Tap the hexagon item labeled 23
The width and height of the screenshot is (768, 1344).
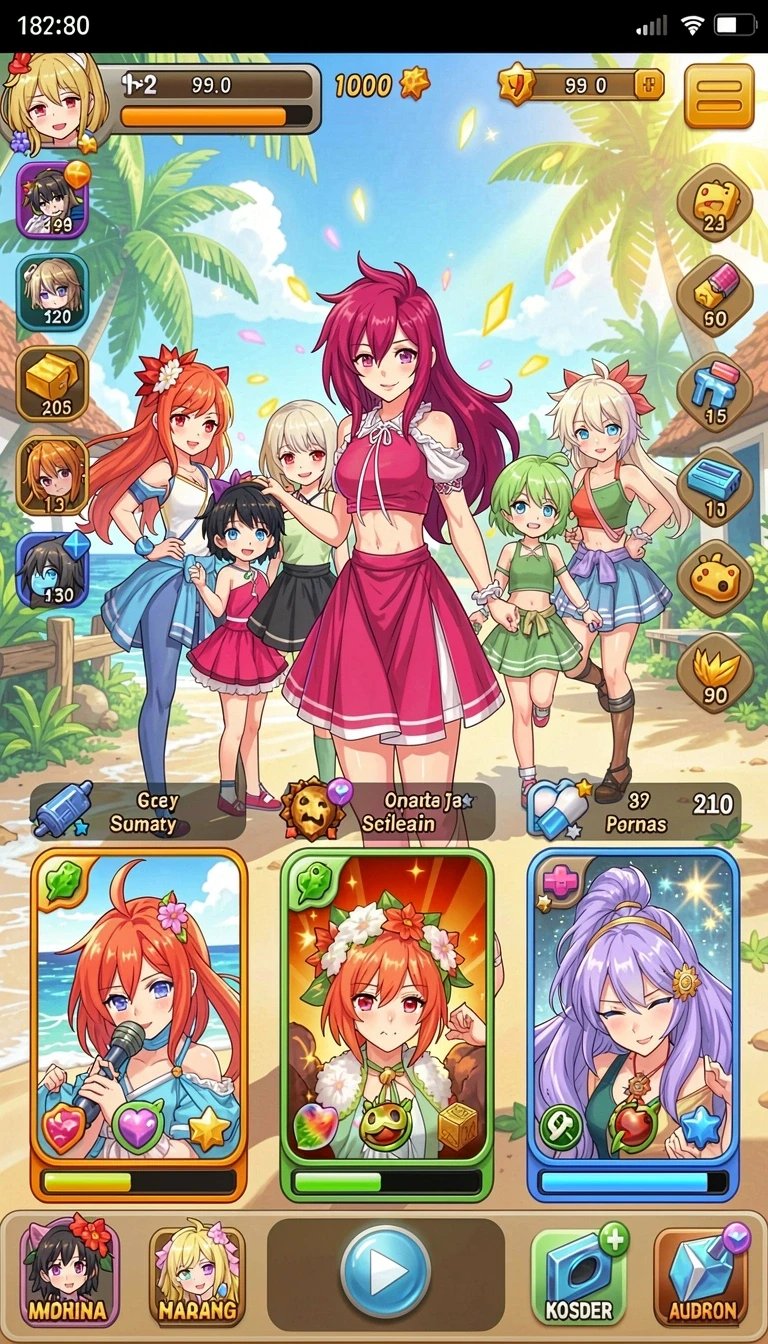point(714,204)
